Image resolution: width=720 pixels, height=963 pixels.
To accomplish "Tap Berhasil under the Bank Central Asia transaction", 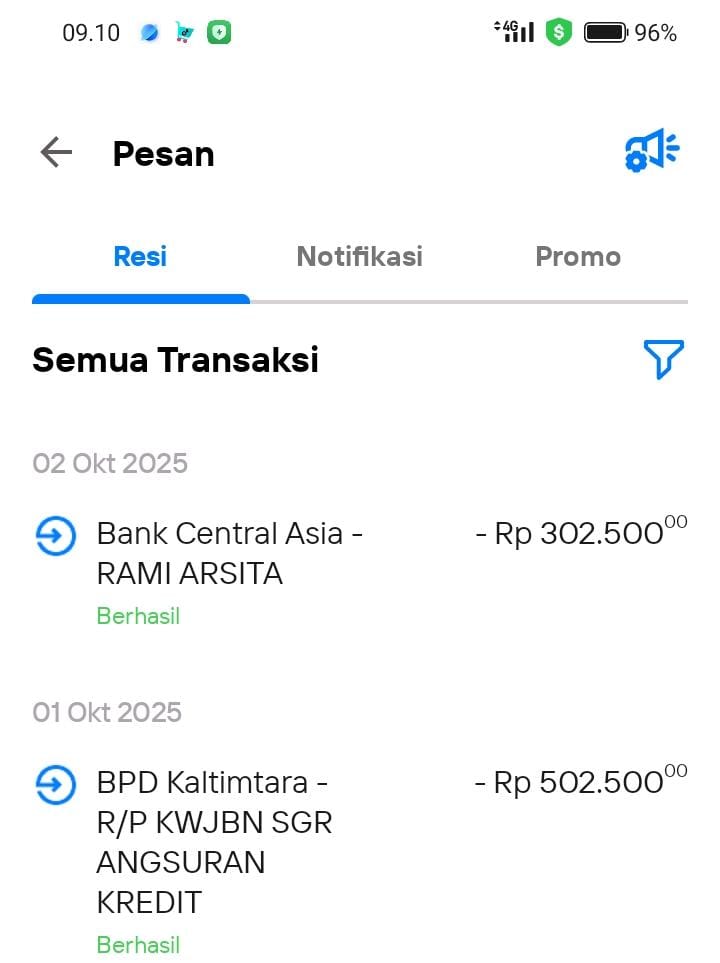I will coord(138,616).
